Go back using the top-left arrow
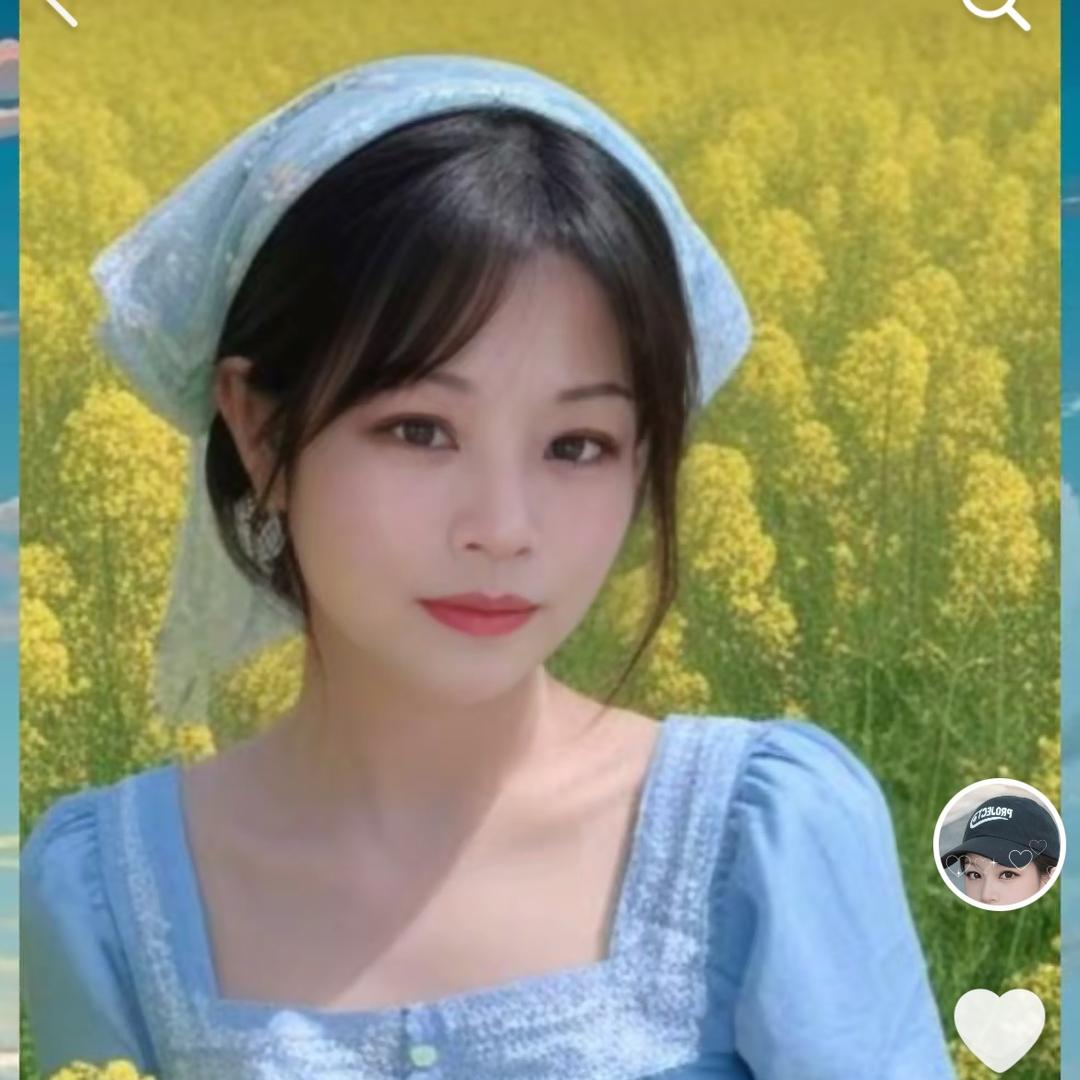The image size is (1080, 1080). point(58,8)
